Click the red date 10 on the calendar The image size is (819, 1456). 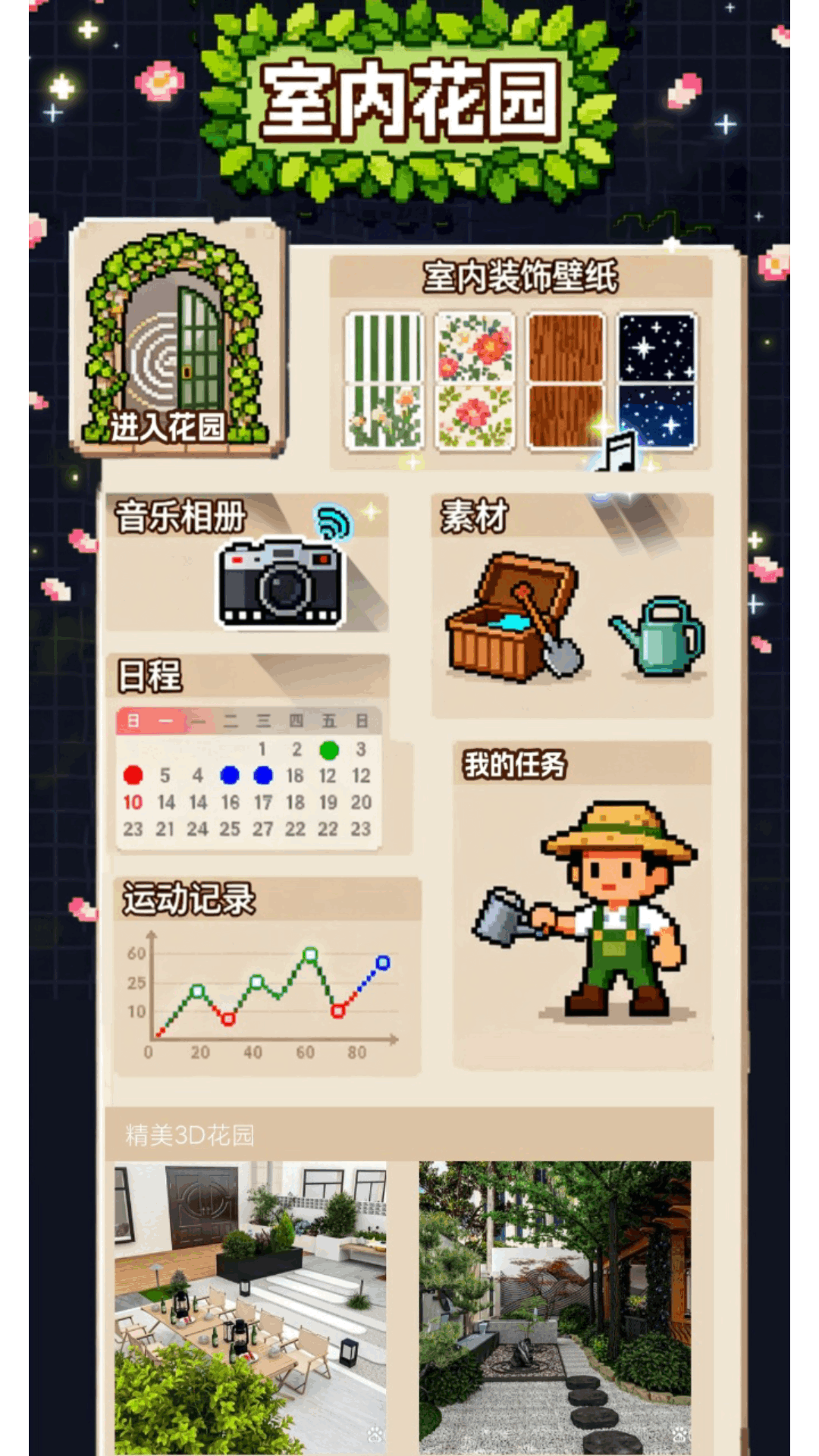133,802
